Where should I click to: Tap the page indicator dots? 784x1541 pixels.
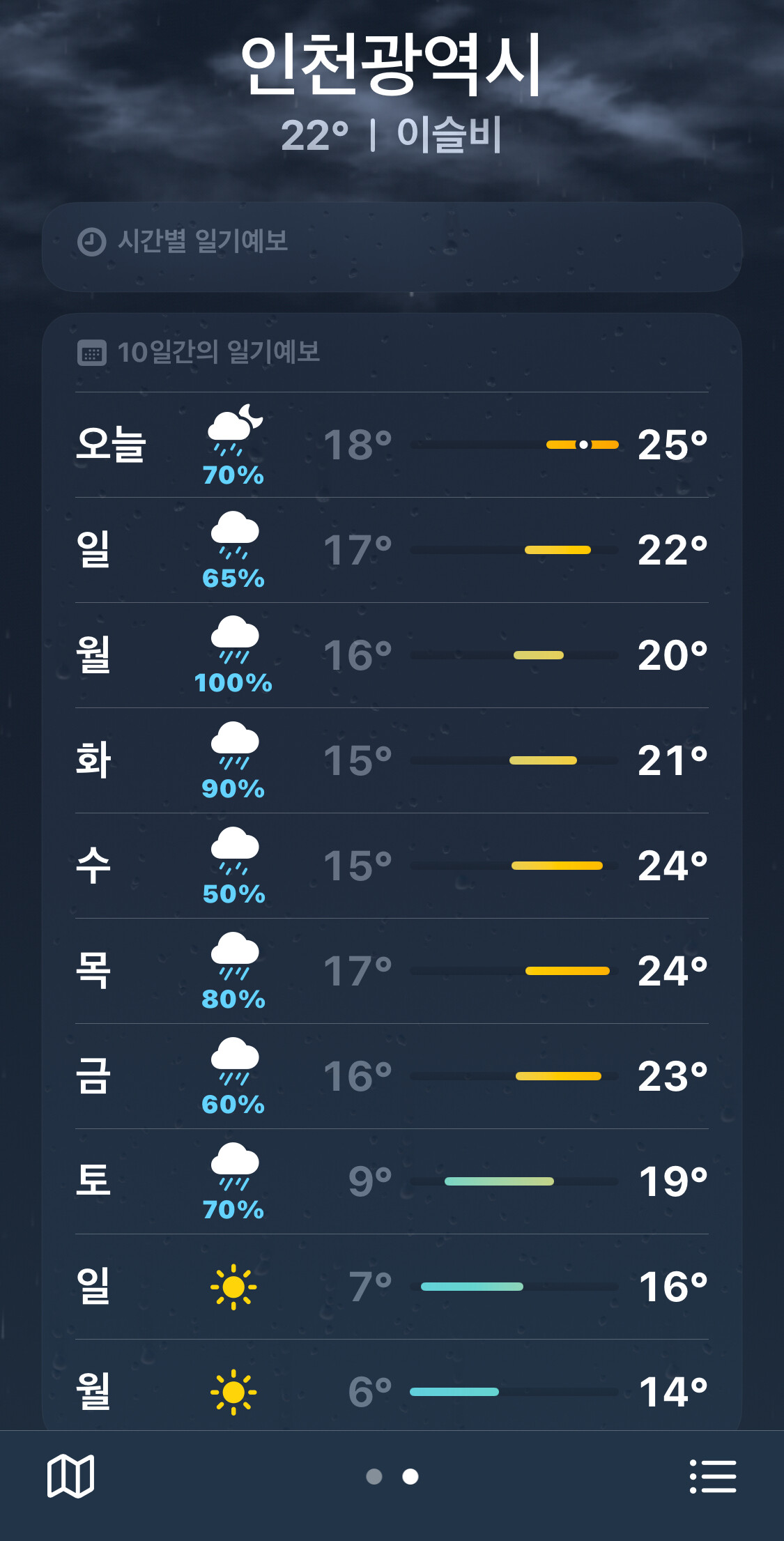(392, 1476)
